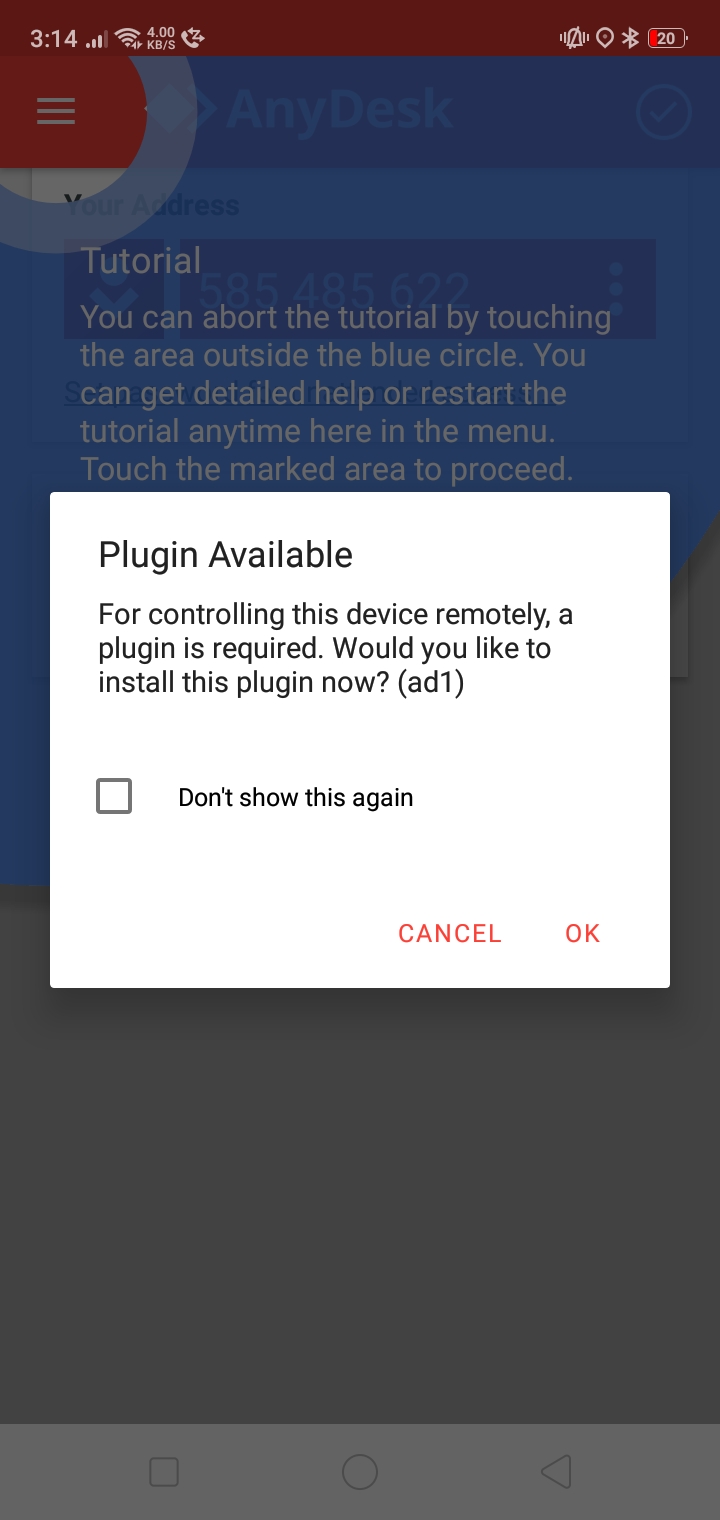Open the hamburger menu
720x1520 pixels.
click(56, 111)
